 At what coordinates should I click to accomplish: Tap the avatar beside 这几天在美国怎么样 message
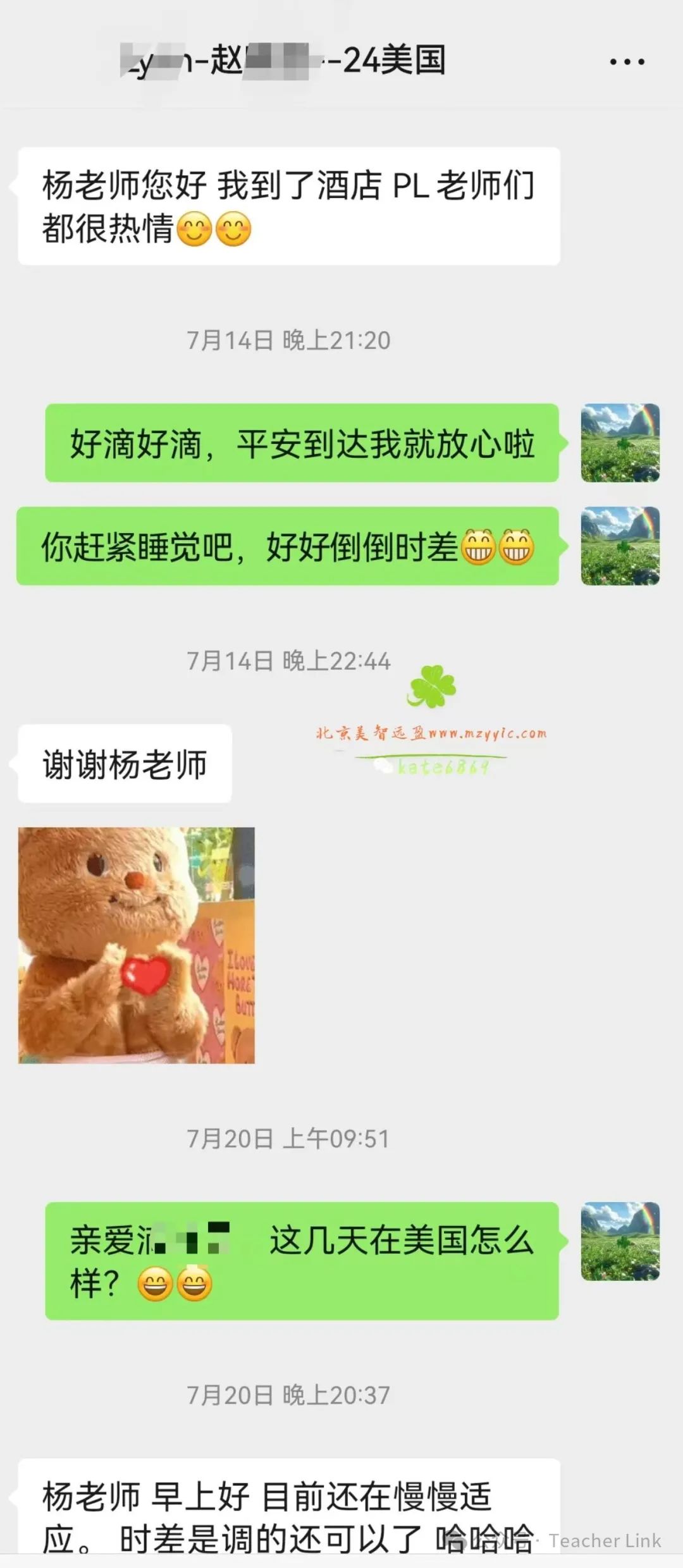[620, 1241]
